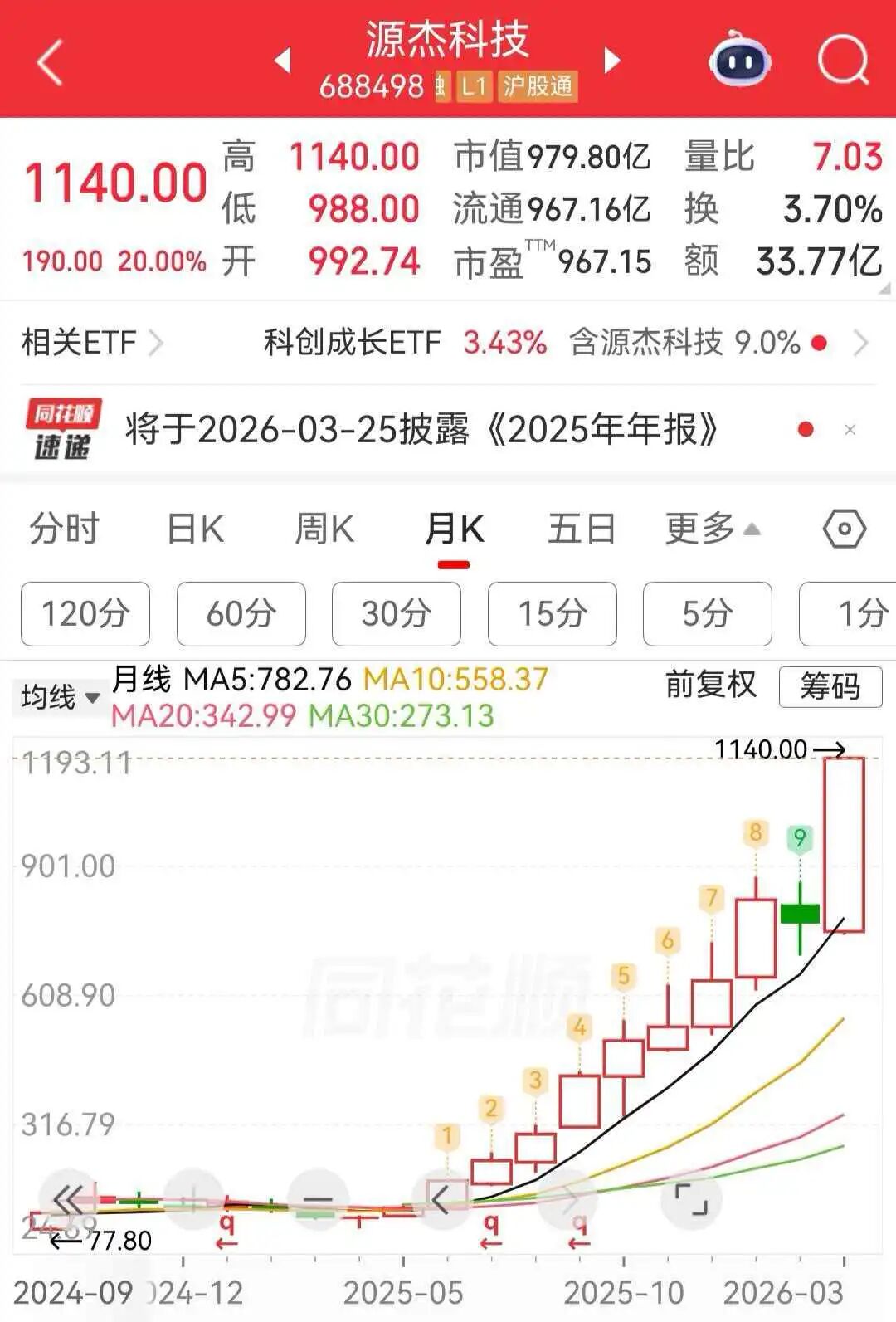896x1322 pixels.
Task: Change the 前复权 adjustment setting
Action: point(711,685)
